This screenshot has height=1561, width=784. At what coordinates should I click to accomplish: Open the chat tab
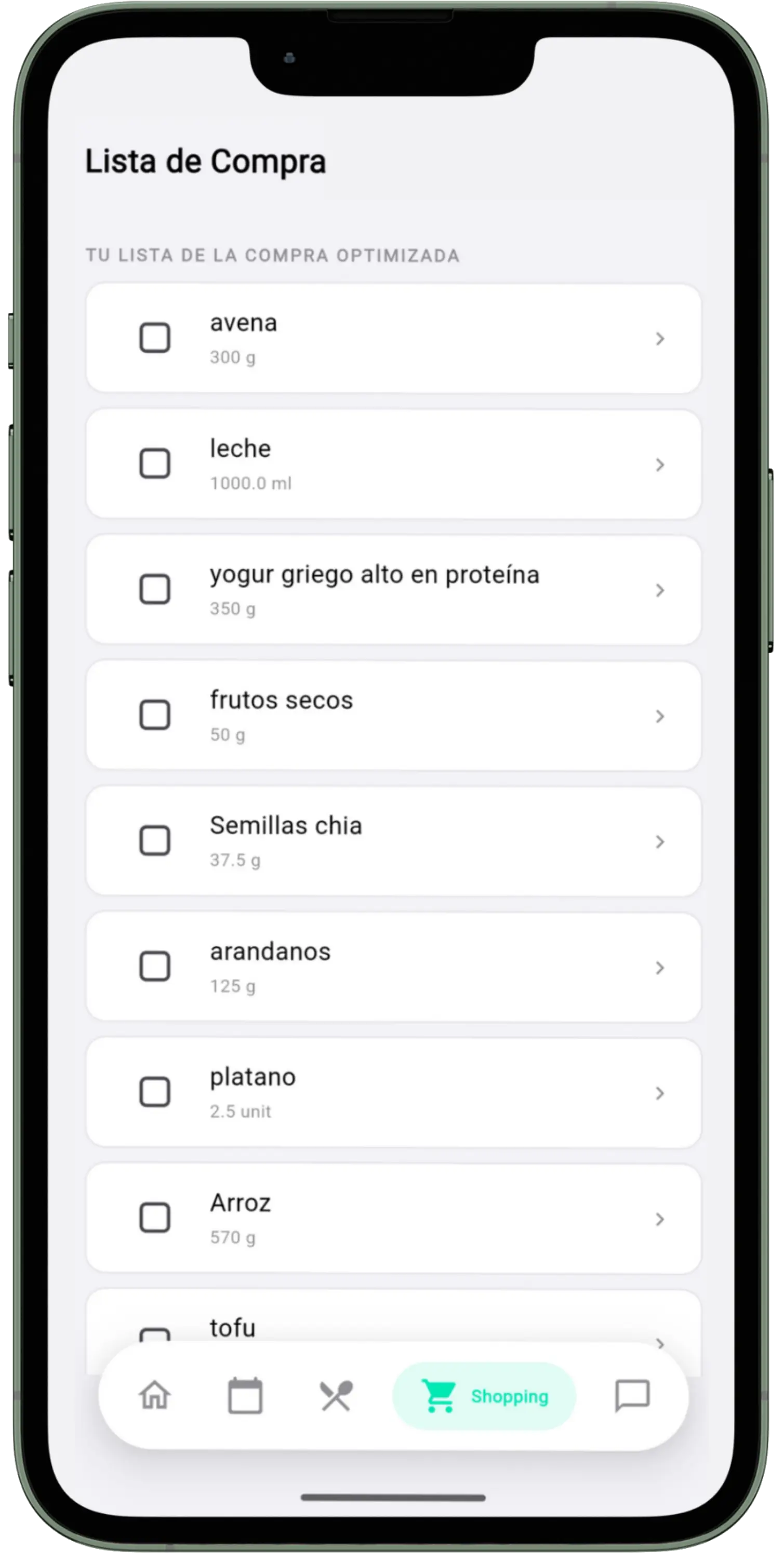click(x=632, y=1397)
